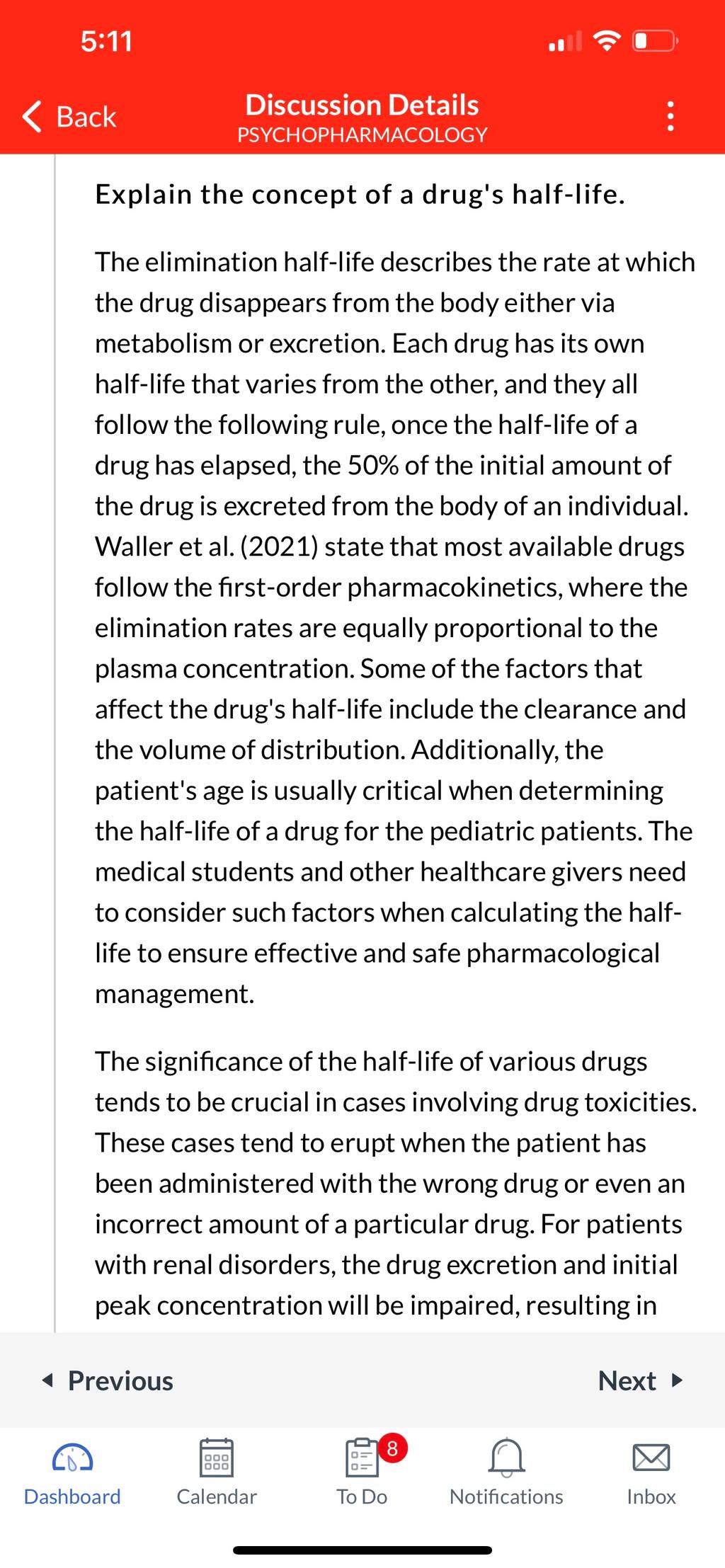Viewport: 725px width, 1568px height.
Task: Go to the Previous discussion item
Action: 108,1380
